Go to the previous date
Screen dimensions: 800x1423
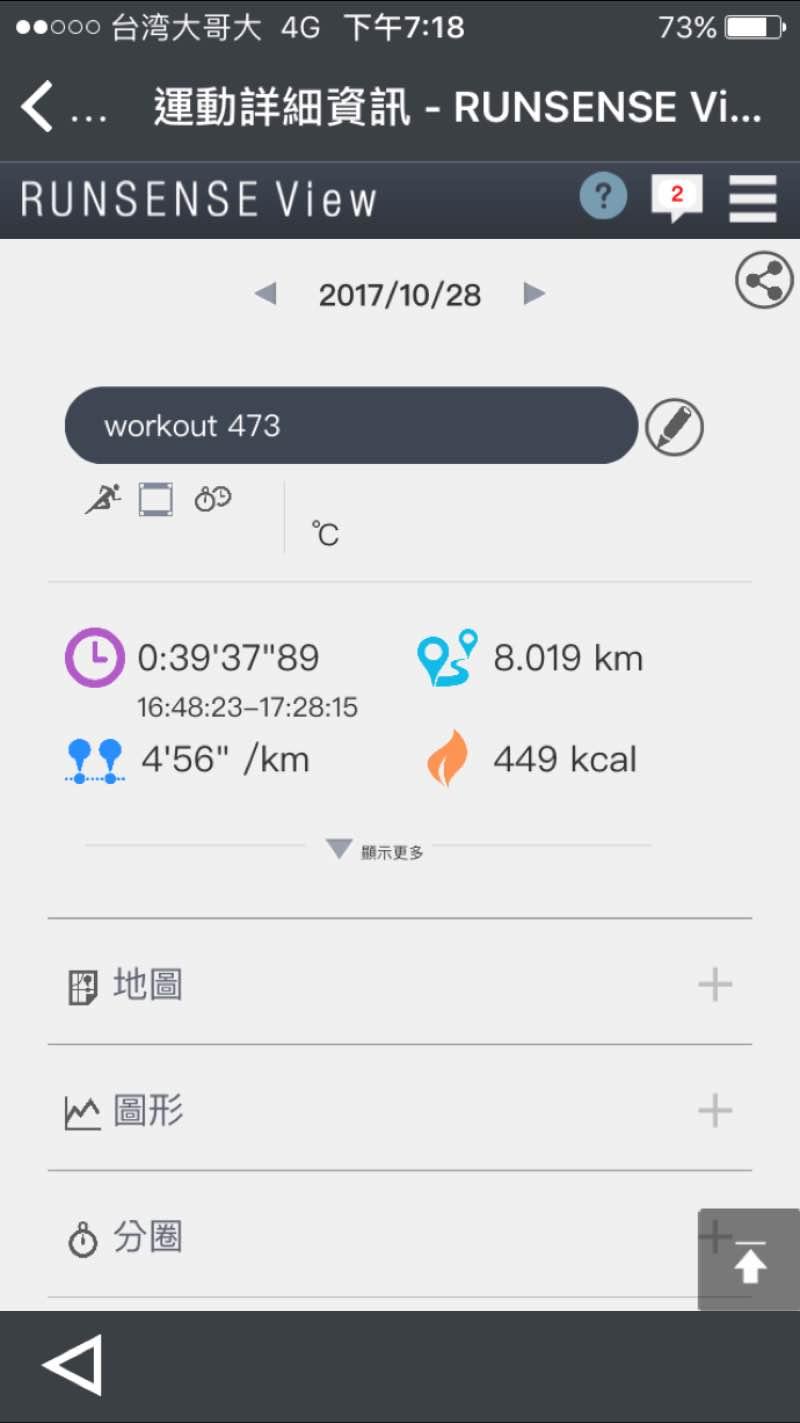click(265, 294)
